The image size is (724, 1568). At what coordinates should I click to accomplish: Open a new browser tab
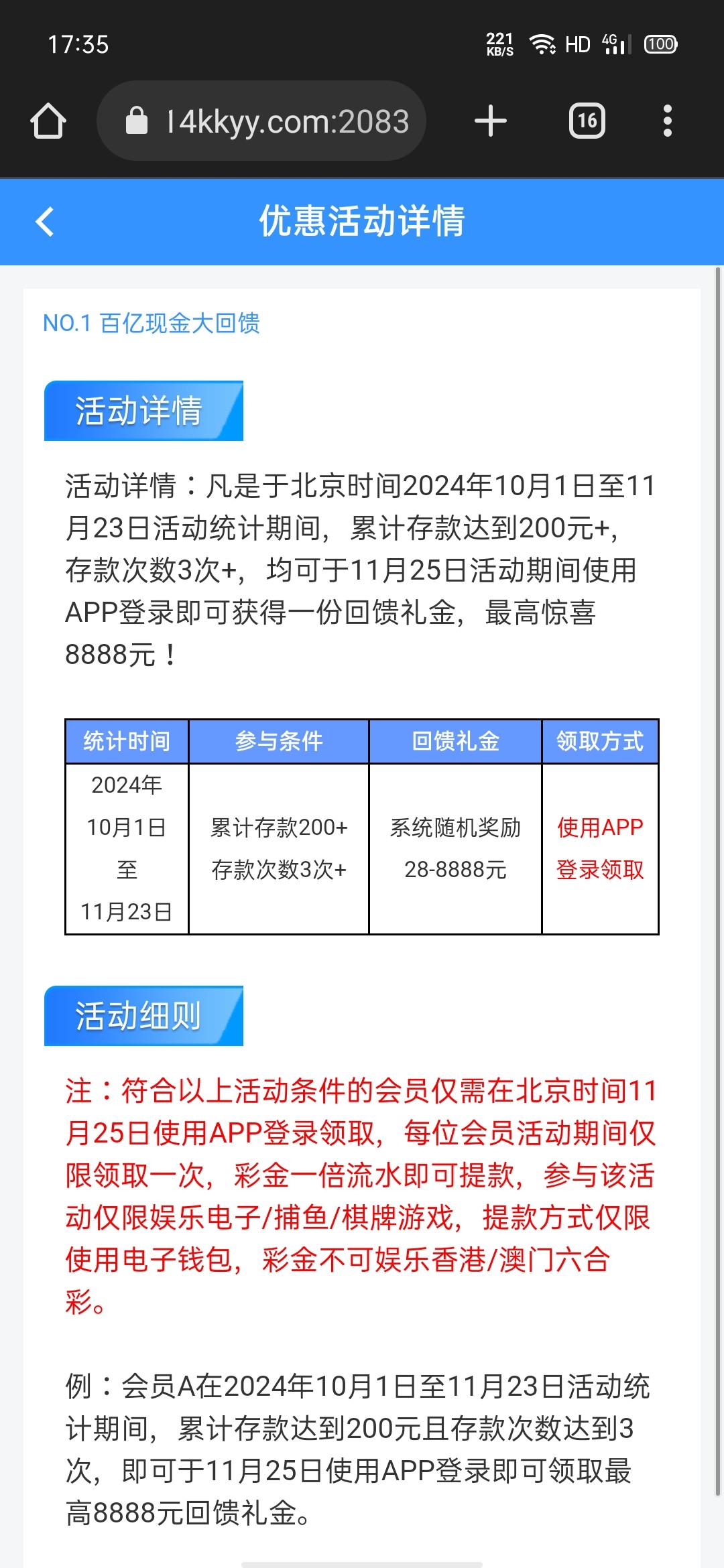(x=490, y=121)
